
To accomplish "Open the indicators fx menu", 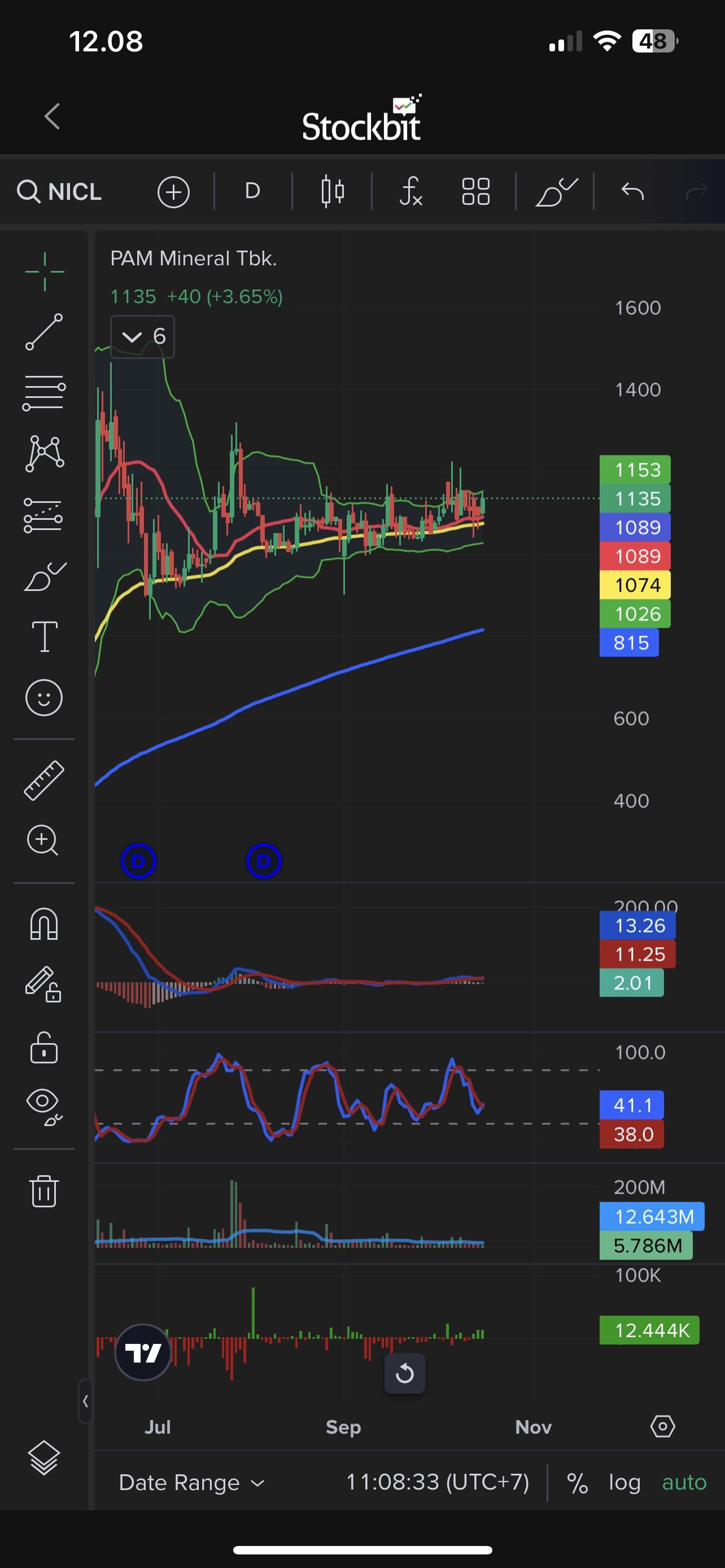I will [x=410, y=192].
